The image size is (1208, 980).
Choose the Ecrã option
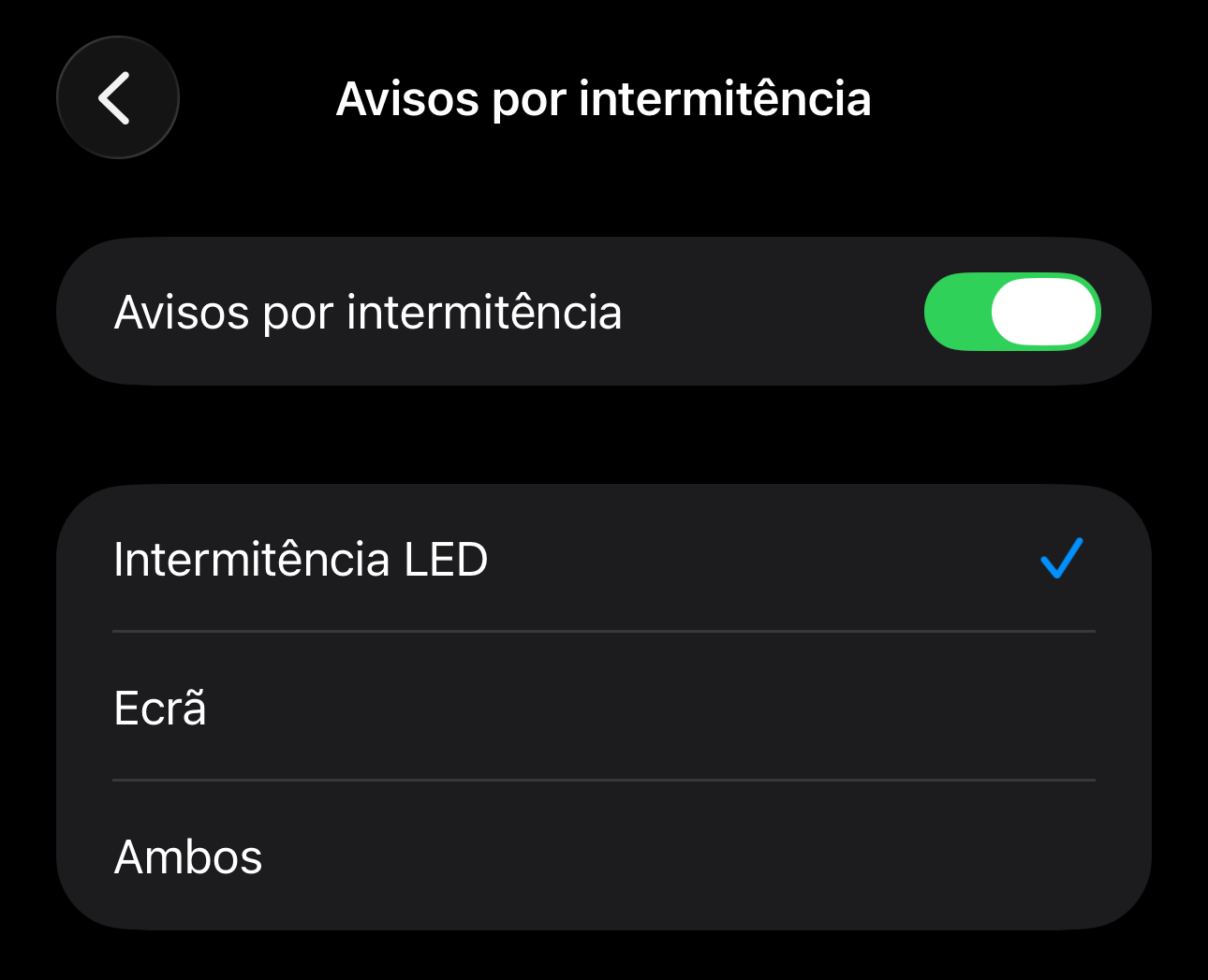[603, 708]
